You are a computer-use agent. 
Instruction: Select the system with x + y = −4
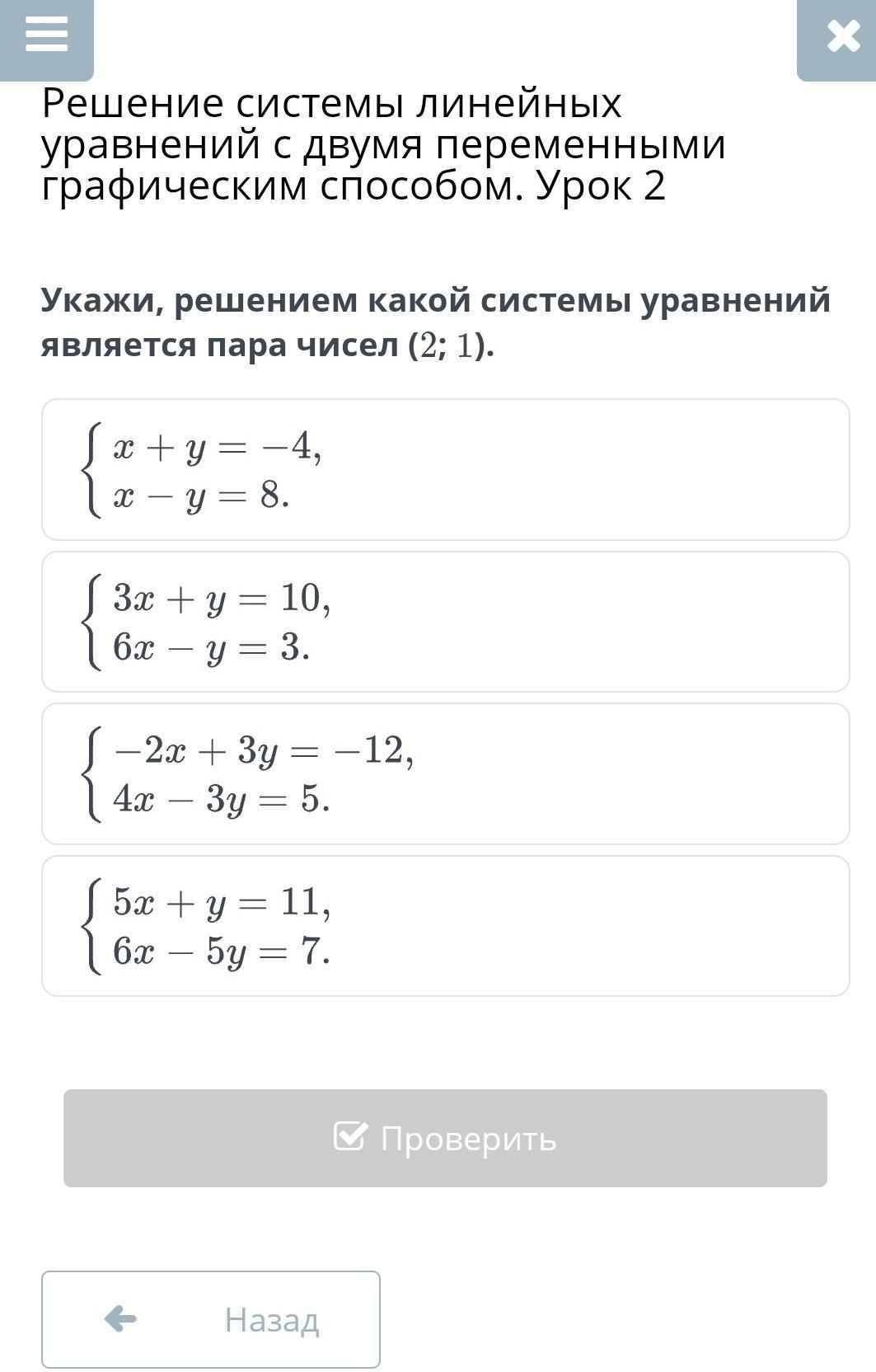pos(445,470)
